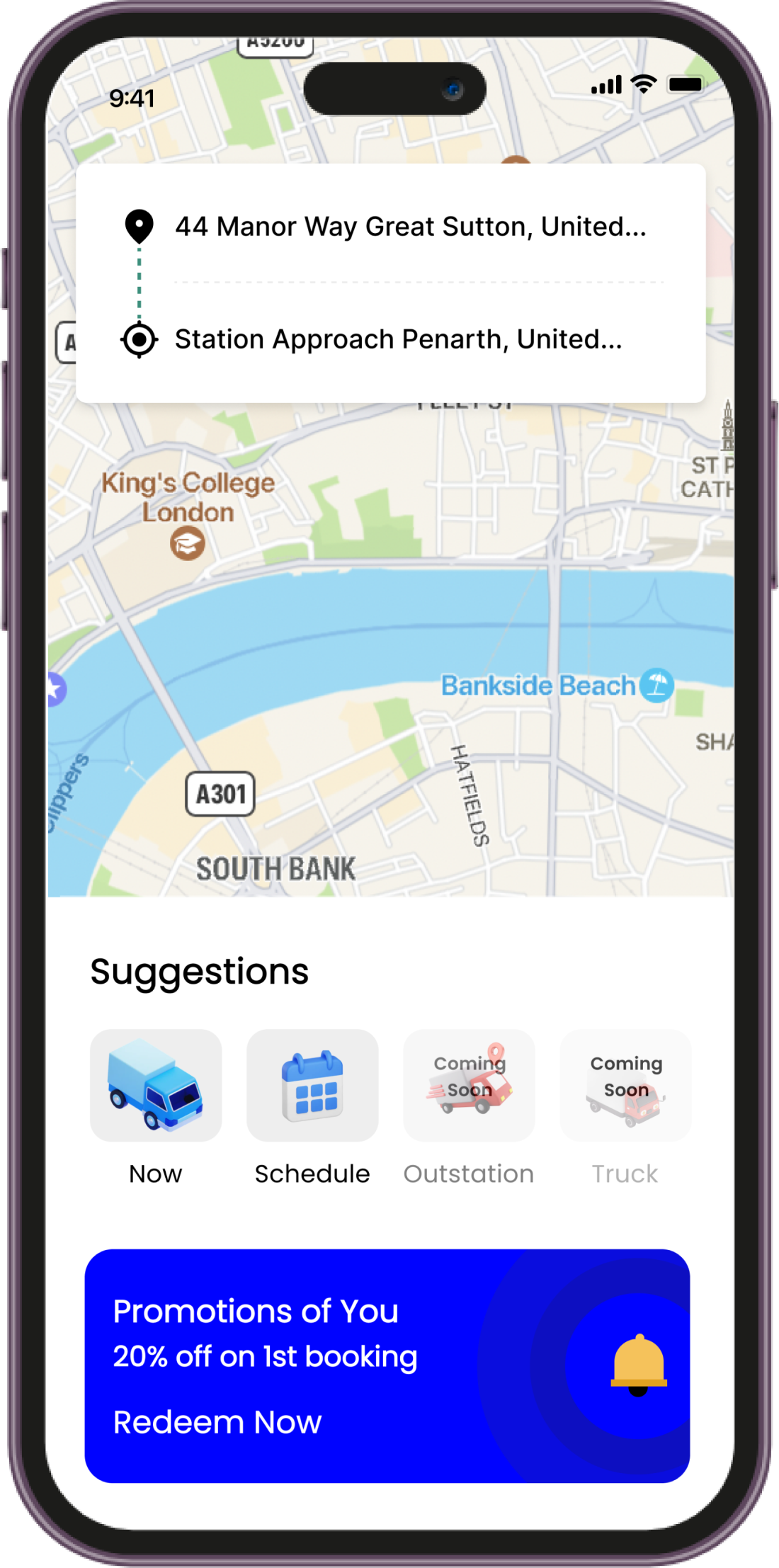Tap the Truck coming soon tile
This screenshot has height=1568, width=779.
click(x=625, y=1086)
